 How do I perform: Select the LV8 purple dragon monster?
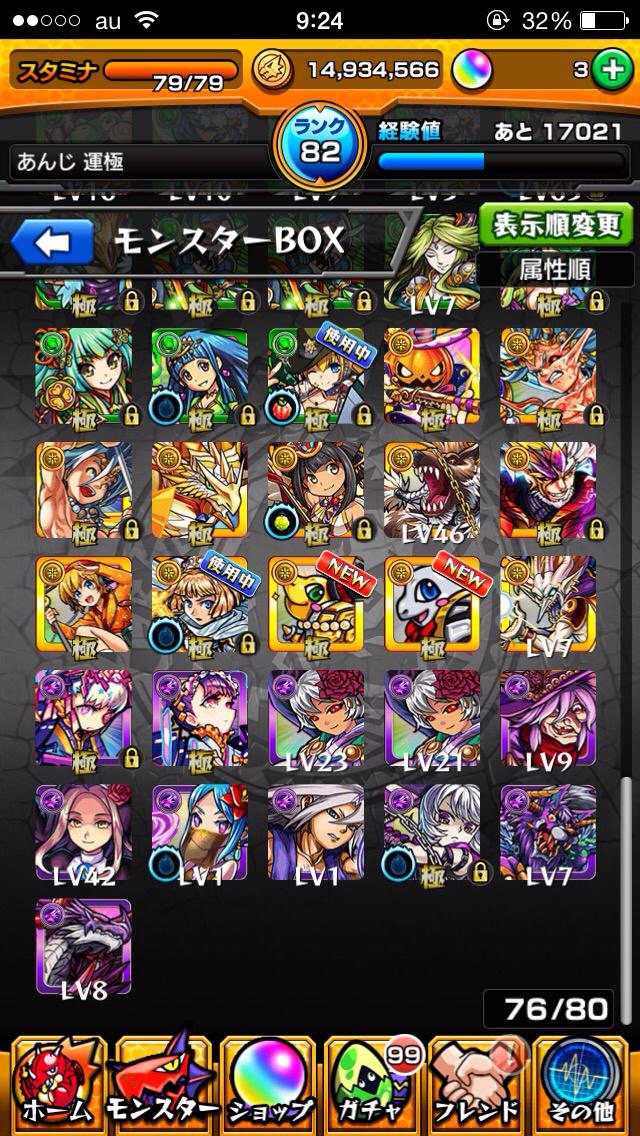pos(84,946)
